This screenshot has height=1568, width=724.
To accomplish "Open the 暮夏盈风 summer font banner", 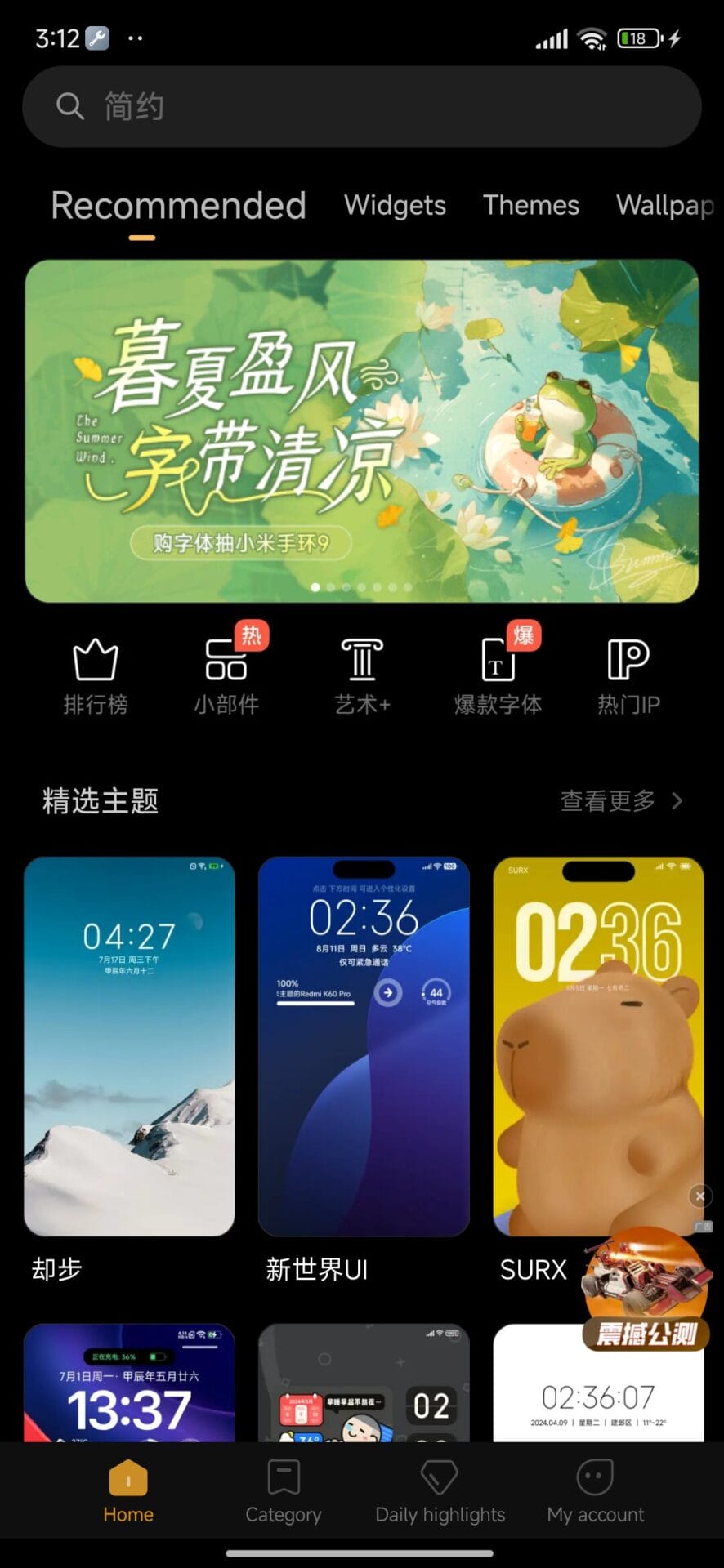I will (361, 430).
